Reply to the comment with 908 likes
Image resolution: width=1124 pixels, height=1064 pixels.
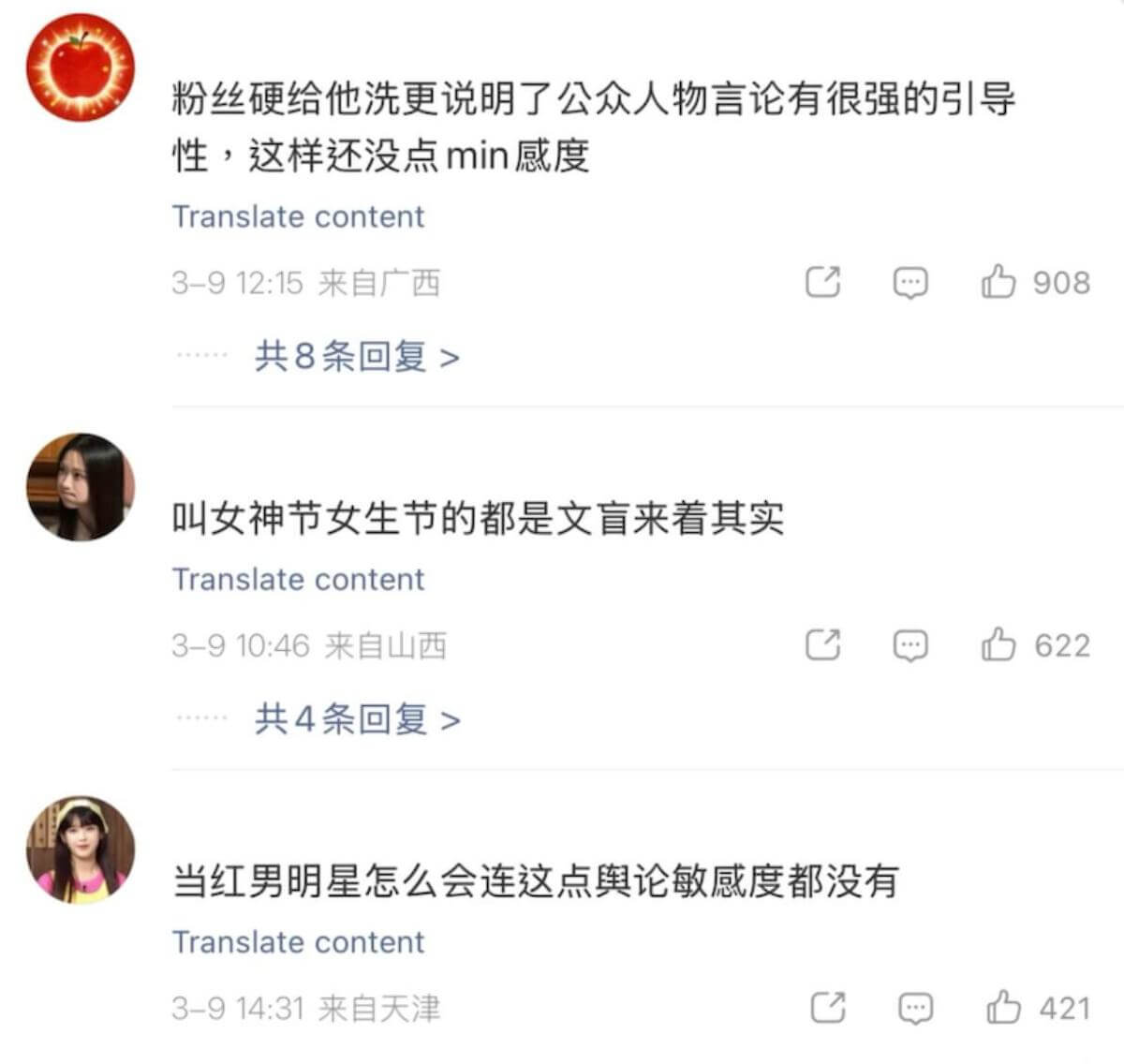pos(910,282)
